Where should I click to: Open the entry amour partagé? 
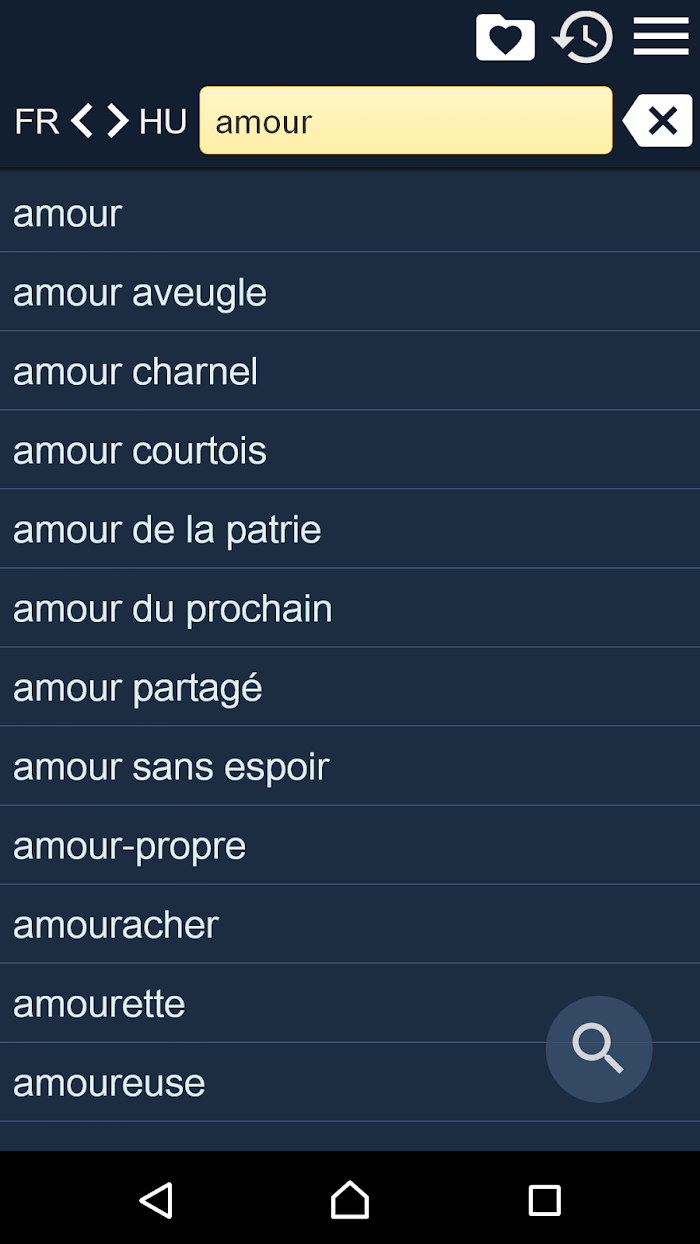[350, 687]
